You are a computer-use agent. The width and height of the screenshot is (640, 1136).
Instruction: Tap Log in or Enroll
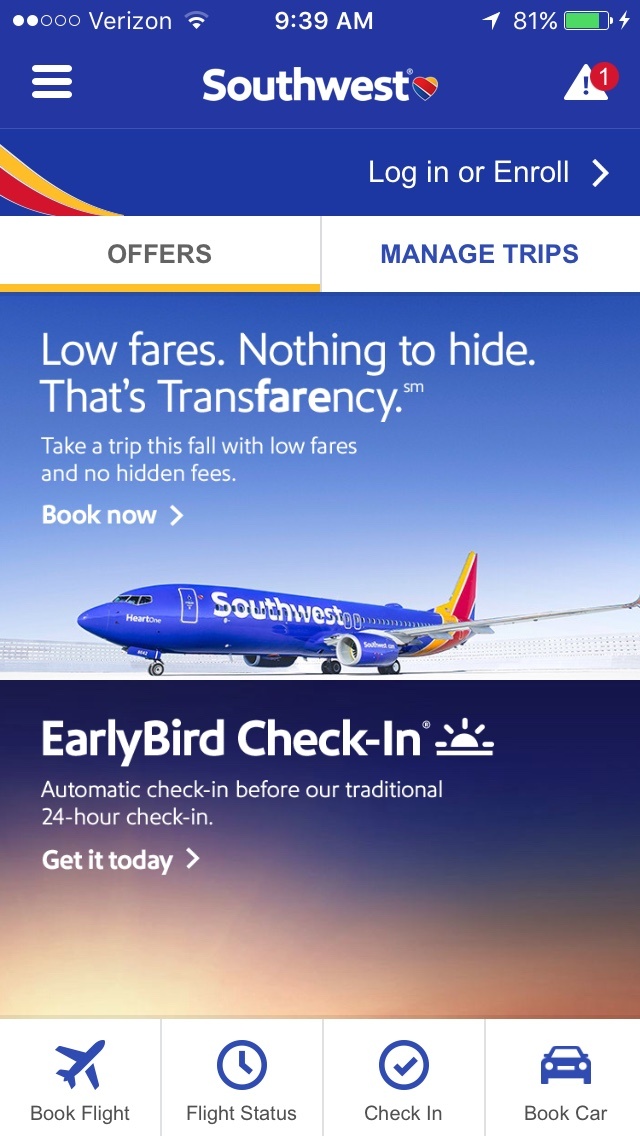487,173
